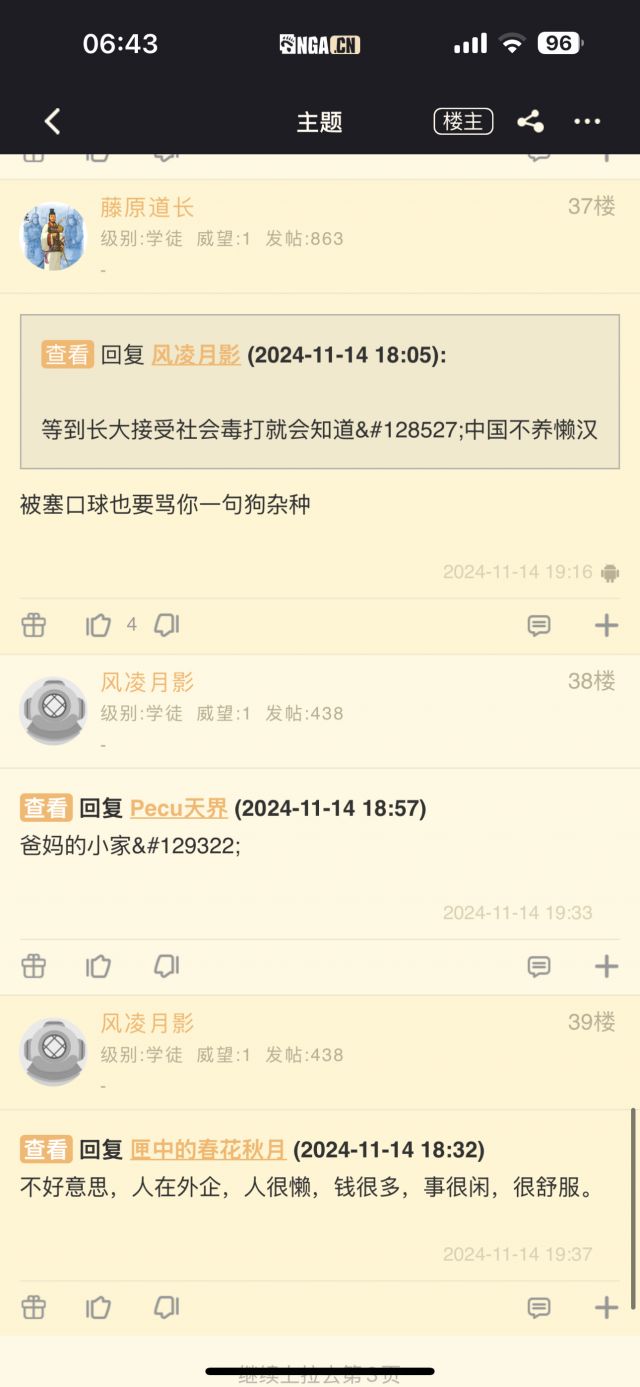Dislike the post on floor 39
The image size is (640, 1387).
pyautogui.click(x=166, y=1308)
